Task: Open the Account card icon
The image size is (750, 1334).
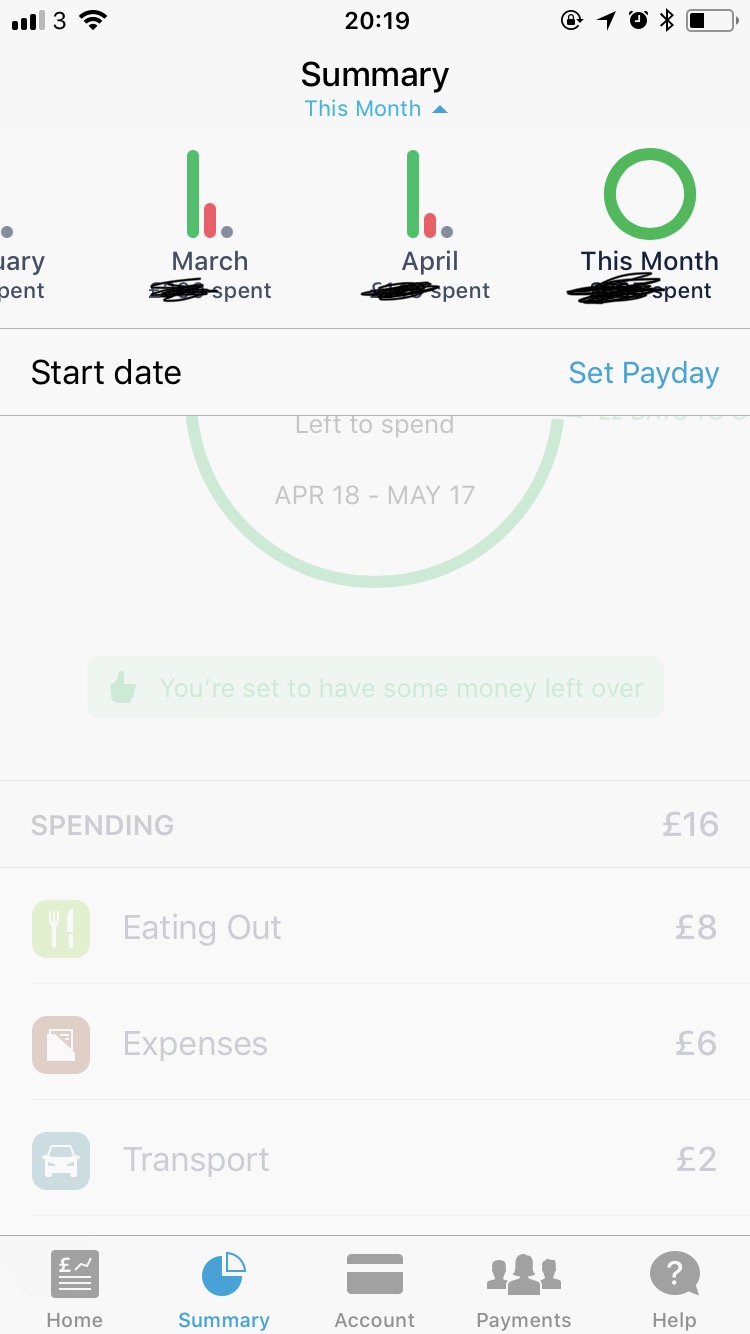Action: pos(374,1274)
